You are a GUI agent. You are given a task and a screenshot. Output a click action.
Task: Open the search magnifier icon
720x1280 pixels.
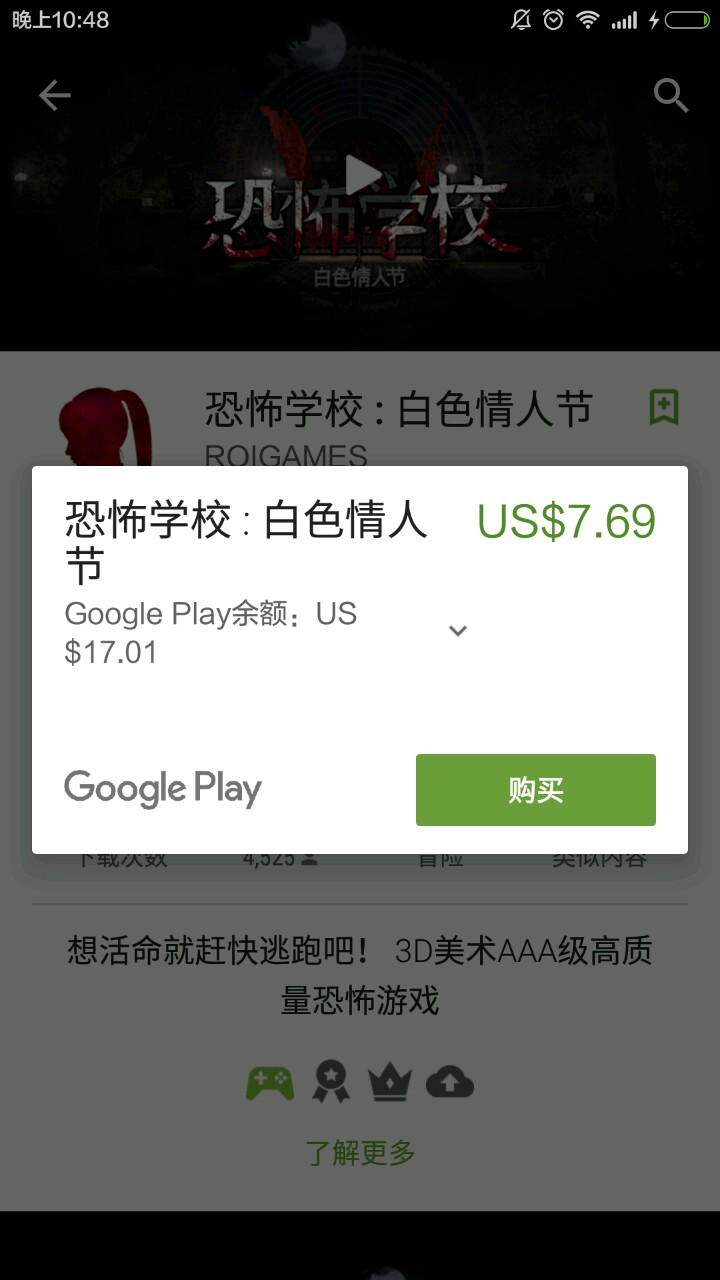click(x=670, y=96)
